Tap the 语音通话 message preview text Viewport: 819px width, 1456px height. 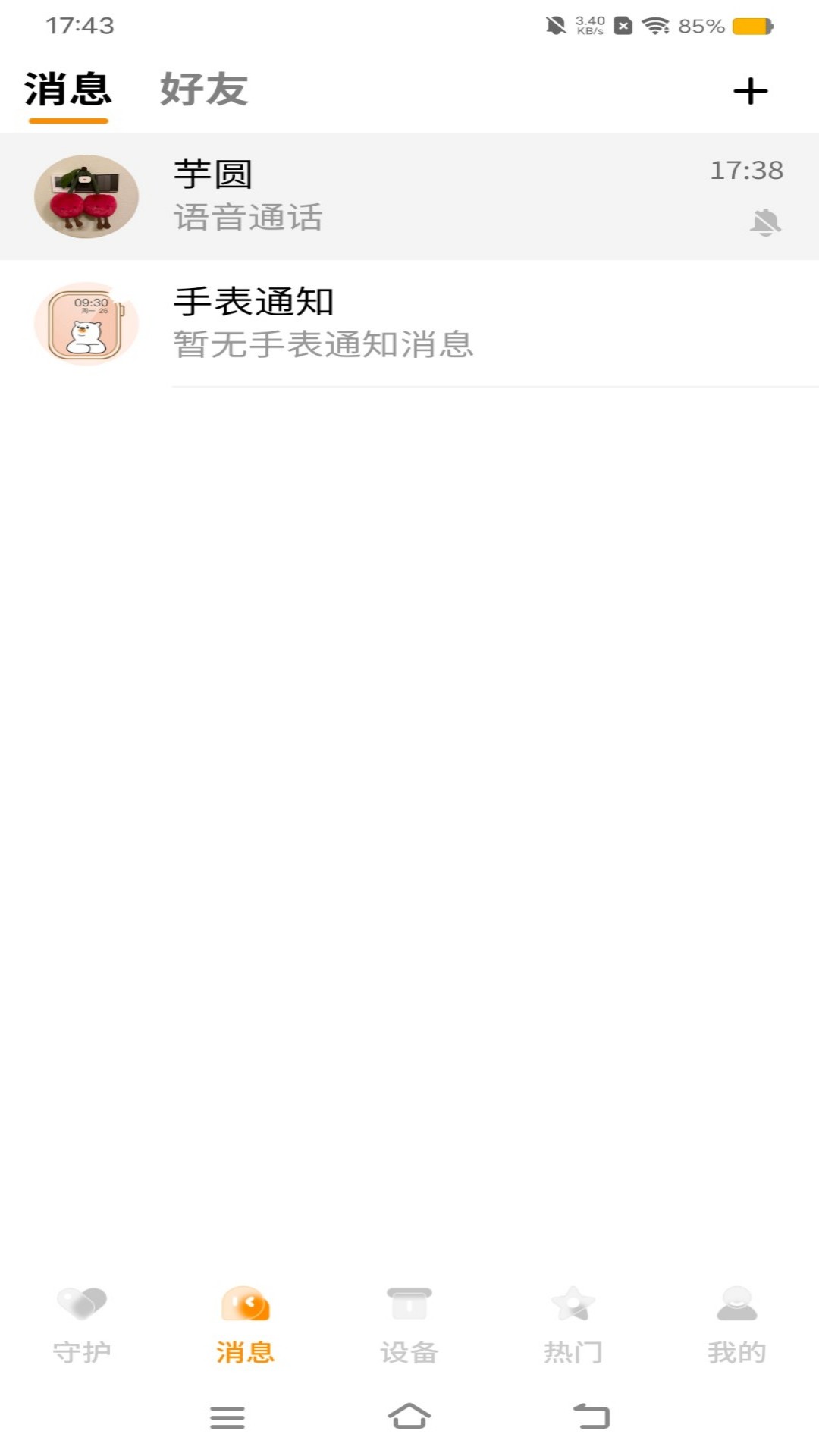pyautogui.click(x=246, y=220)
